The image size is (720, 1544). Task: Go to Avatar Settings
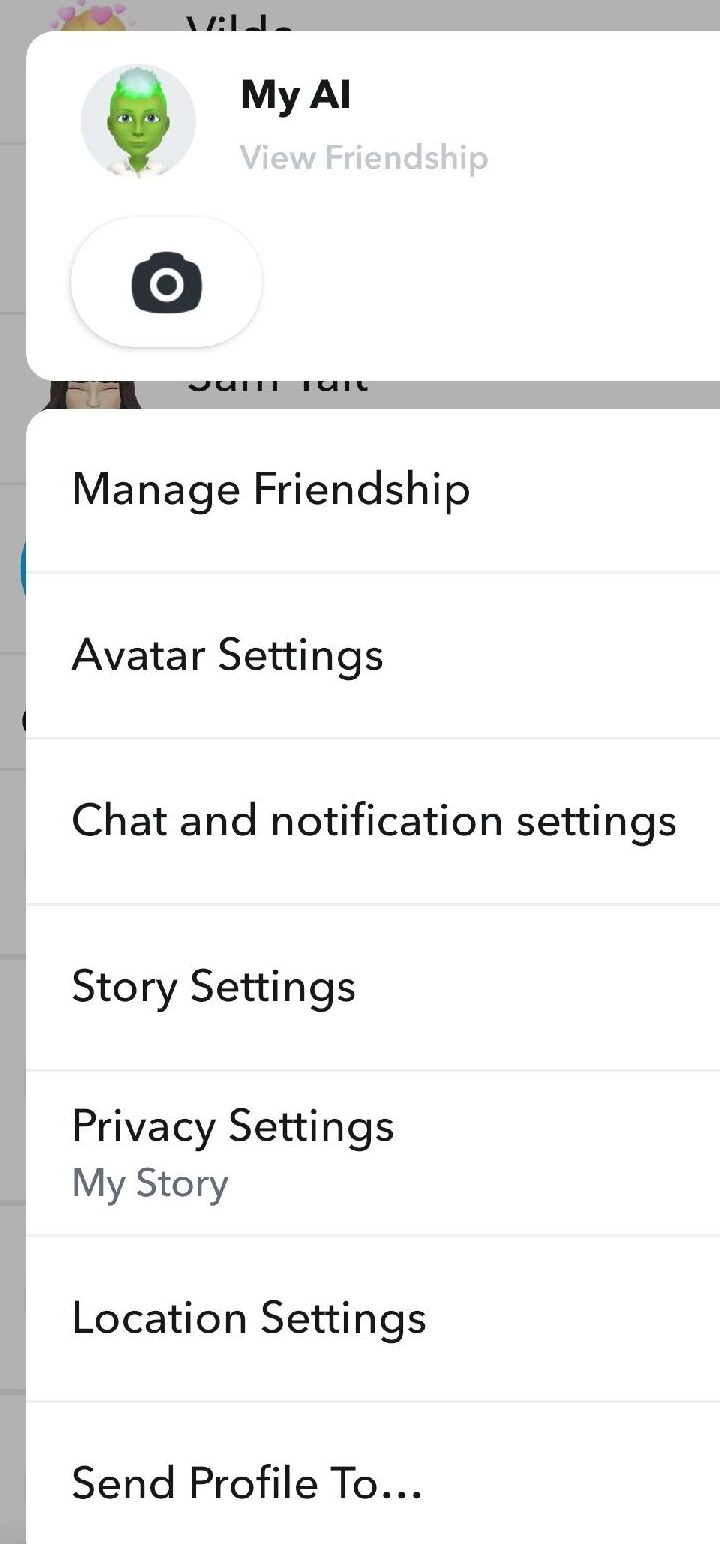click(373, 656)
